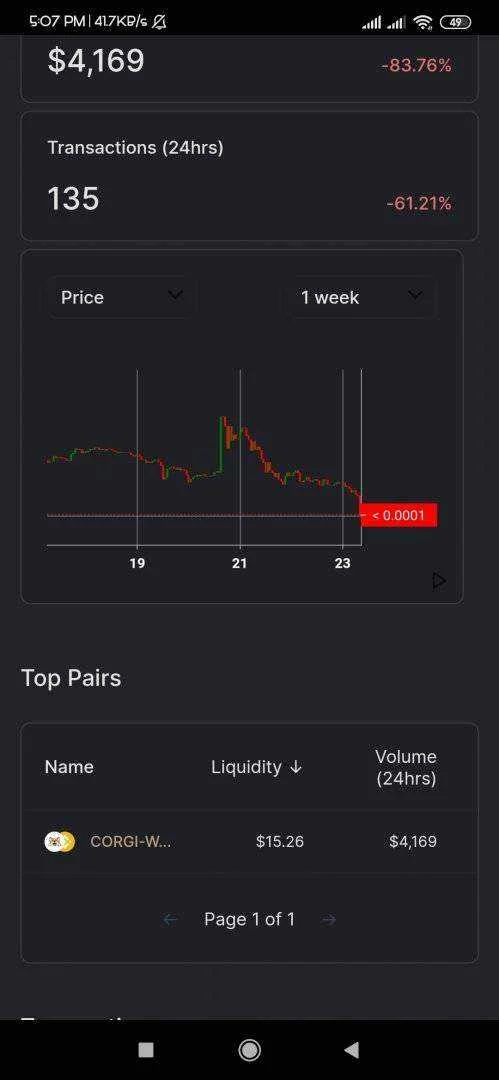The width and height of the screenshot is (499, 1080).
Task: Change the 1 week time range dropdown
Action: 360,298
